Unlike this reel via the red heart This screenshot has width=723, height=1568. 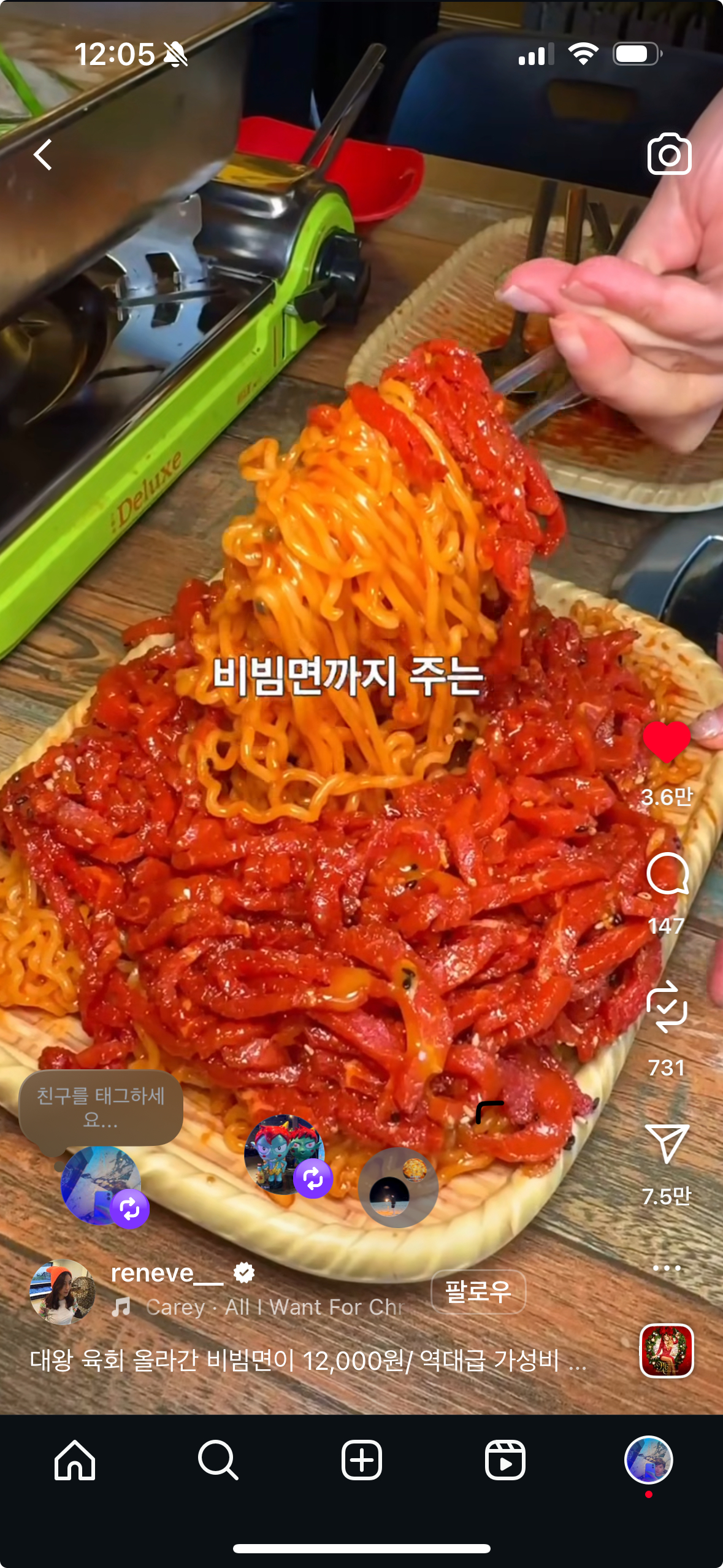pyautogui.click(x=667, y=741)
